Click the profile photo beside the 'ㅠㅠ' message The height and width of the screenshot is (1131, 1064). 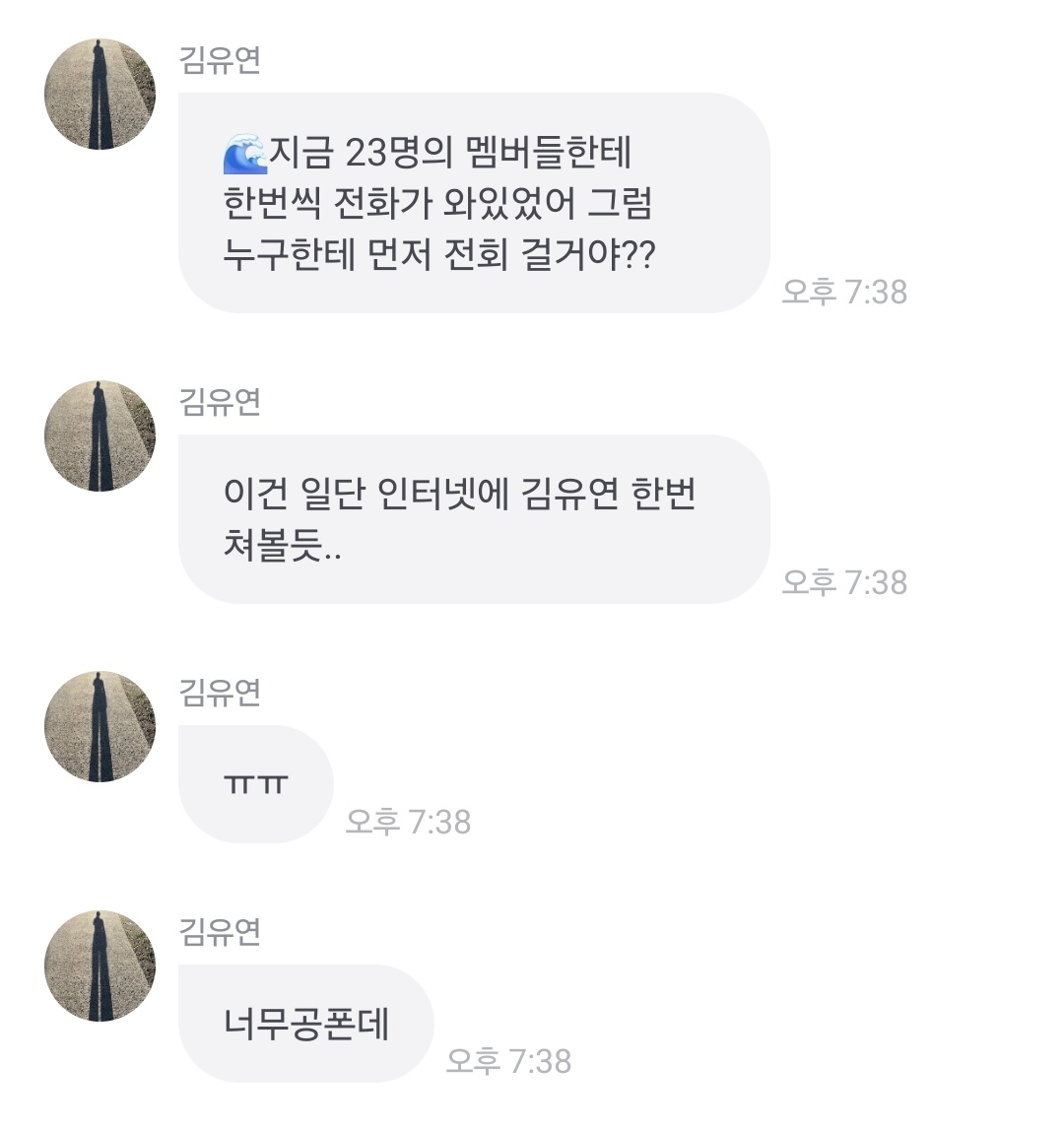[99, 726]
